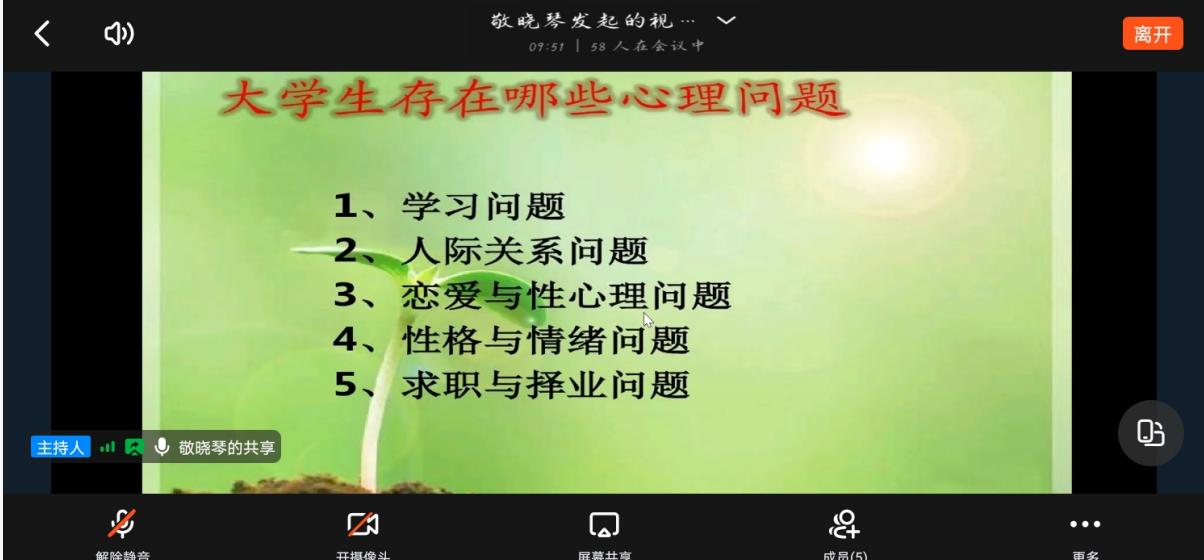The image size is (1204, 560).
Task: Go back using the top-left arrow
Action: [x=41, y=35]
